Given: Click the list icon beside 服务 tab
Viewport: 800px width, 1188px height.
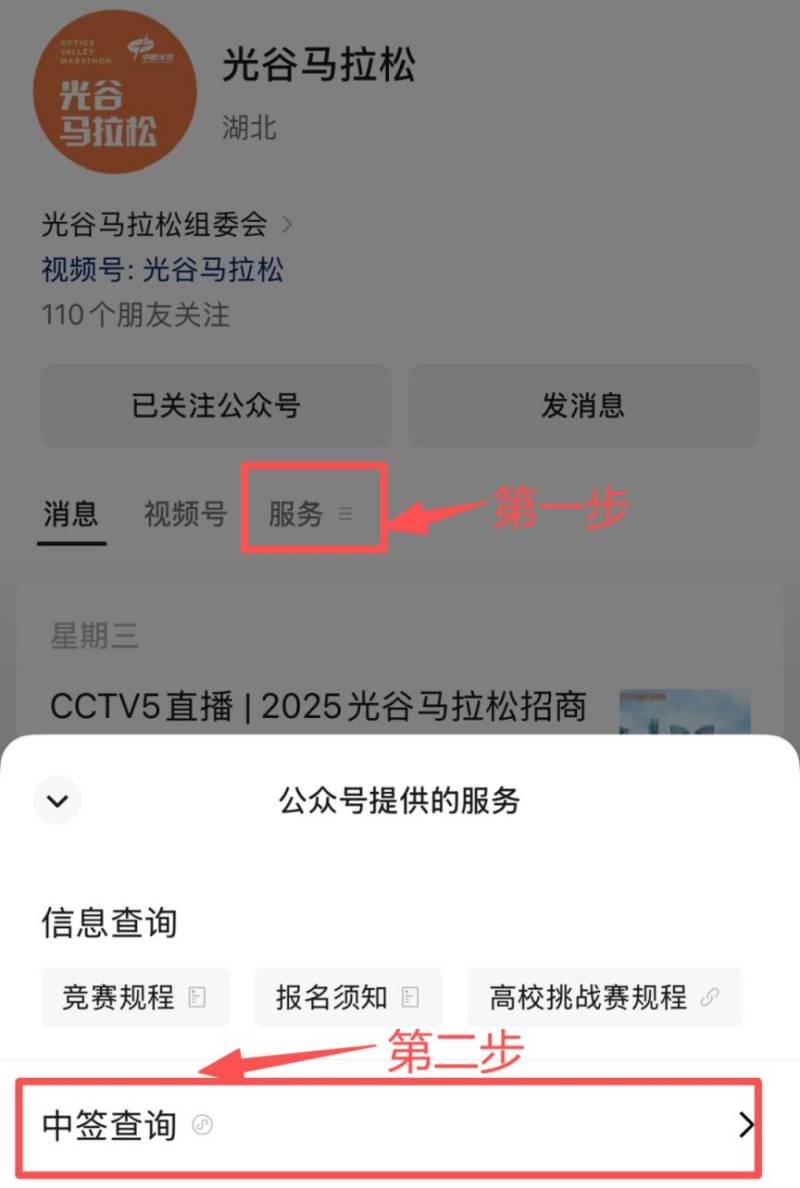Looking at the screenshot, I should click(346, 514).
